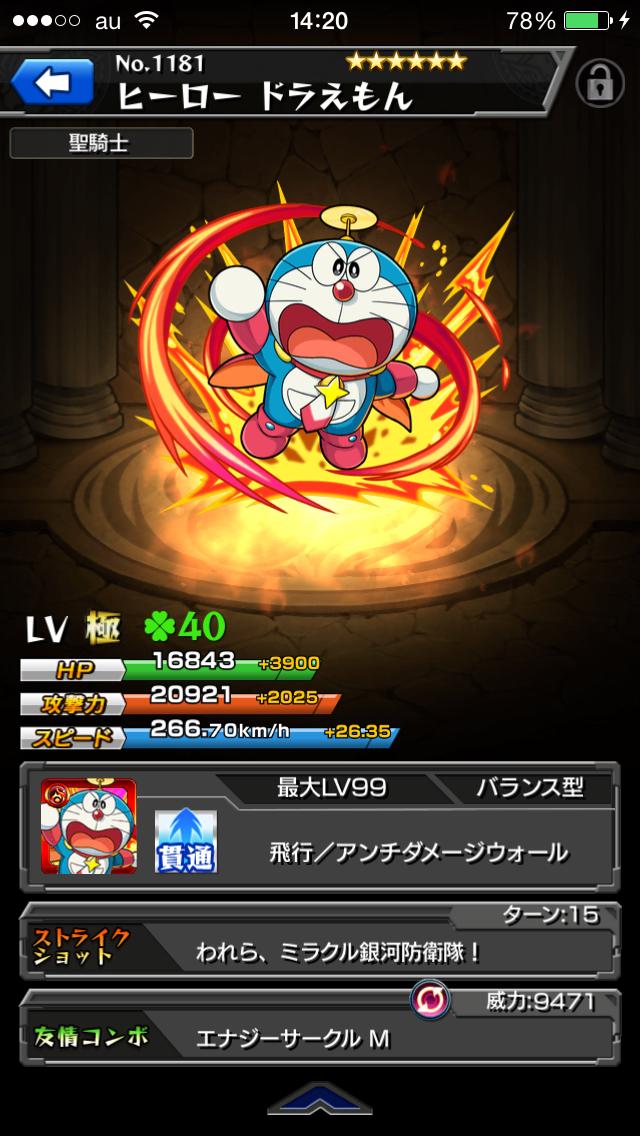Go back with the blue arrow
This screenshot has width=640, height=1136.
click(x=52, y=83)
